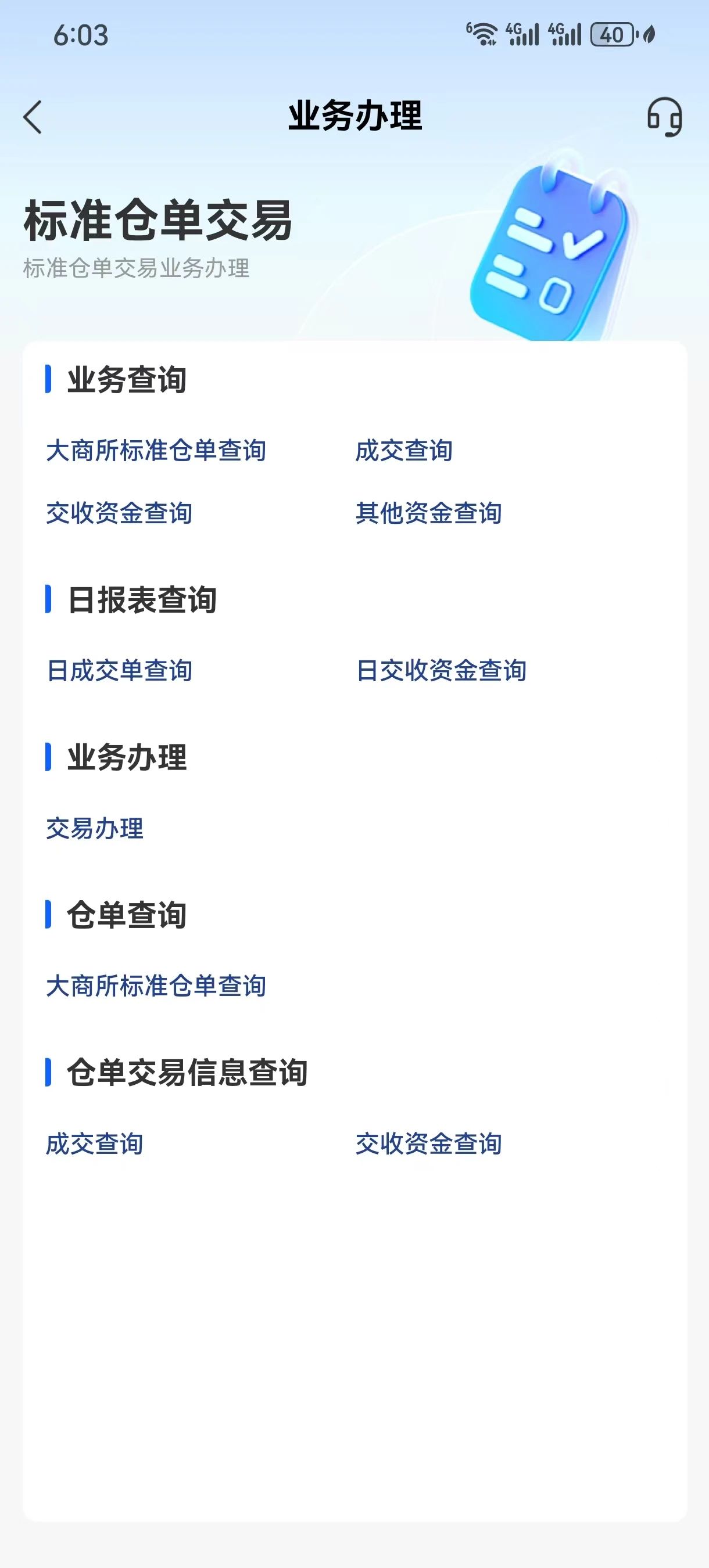709x1568 pixels.
Task: Open 交收资金查询 under 业务查询
Action: click(119, 513)
